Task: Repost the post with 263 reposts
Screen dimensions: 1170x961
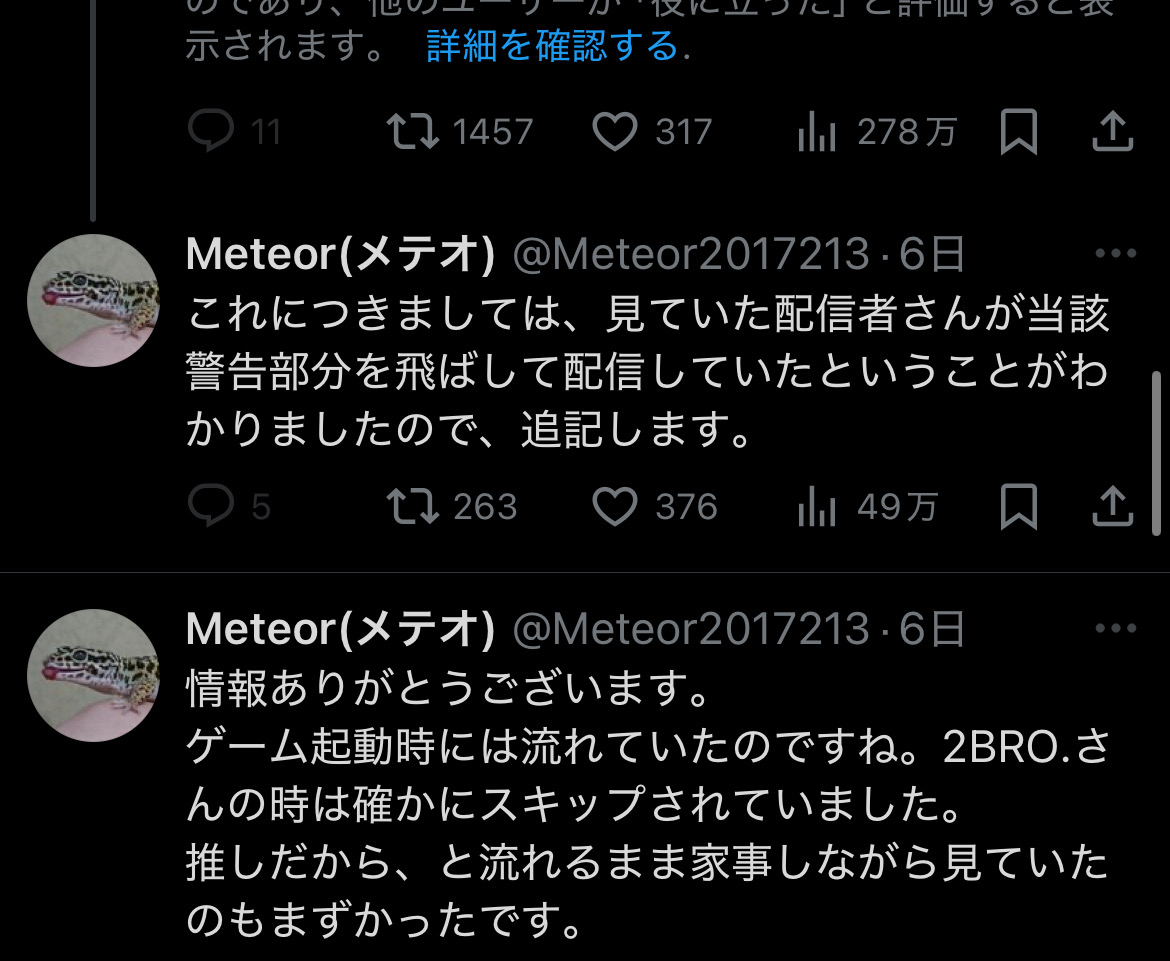Action: pyautogui.click(x=413, y=507)
